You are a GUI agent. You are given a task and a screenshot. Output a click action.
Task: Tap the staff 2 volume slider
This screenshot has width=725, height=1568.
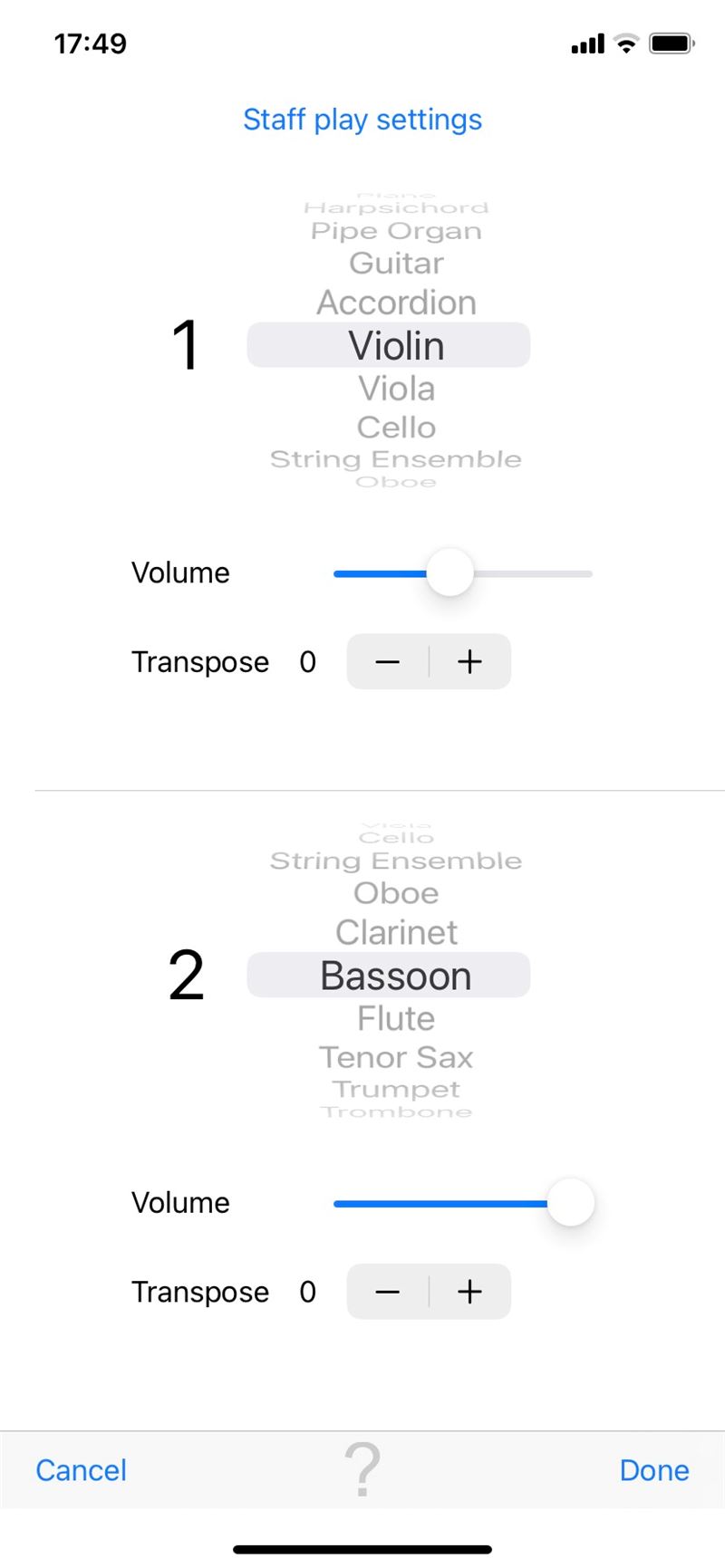pyautogui.click(x=463, y=1204)
